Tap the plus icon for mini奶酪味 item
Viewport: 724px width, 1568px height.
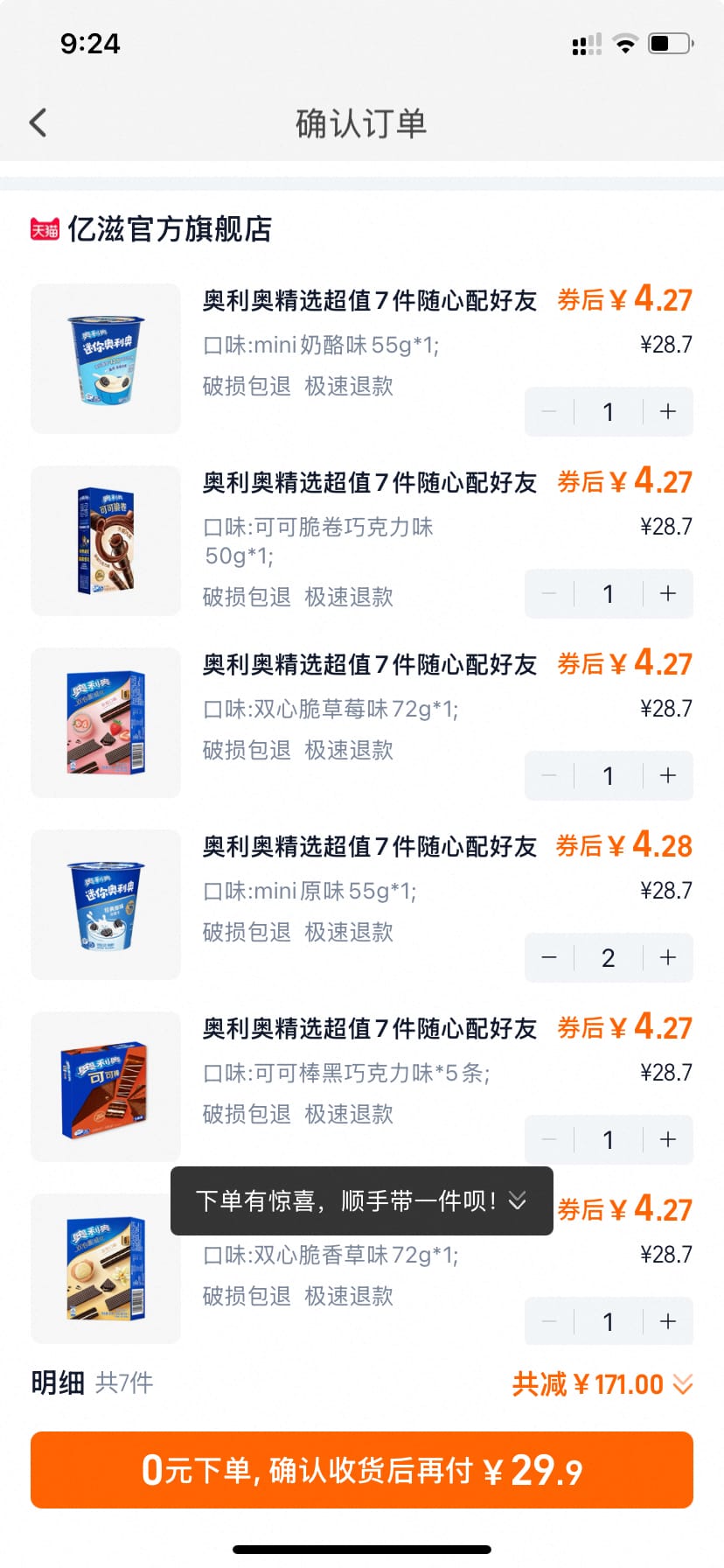[x=666, y=411]
